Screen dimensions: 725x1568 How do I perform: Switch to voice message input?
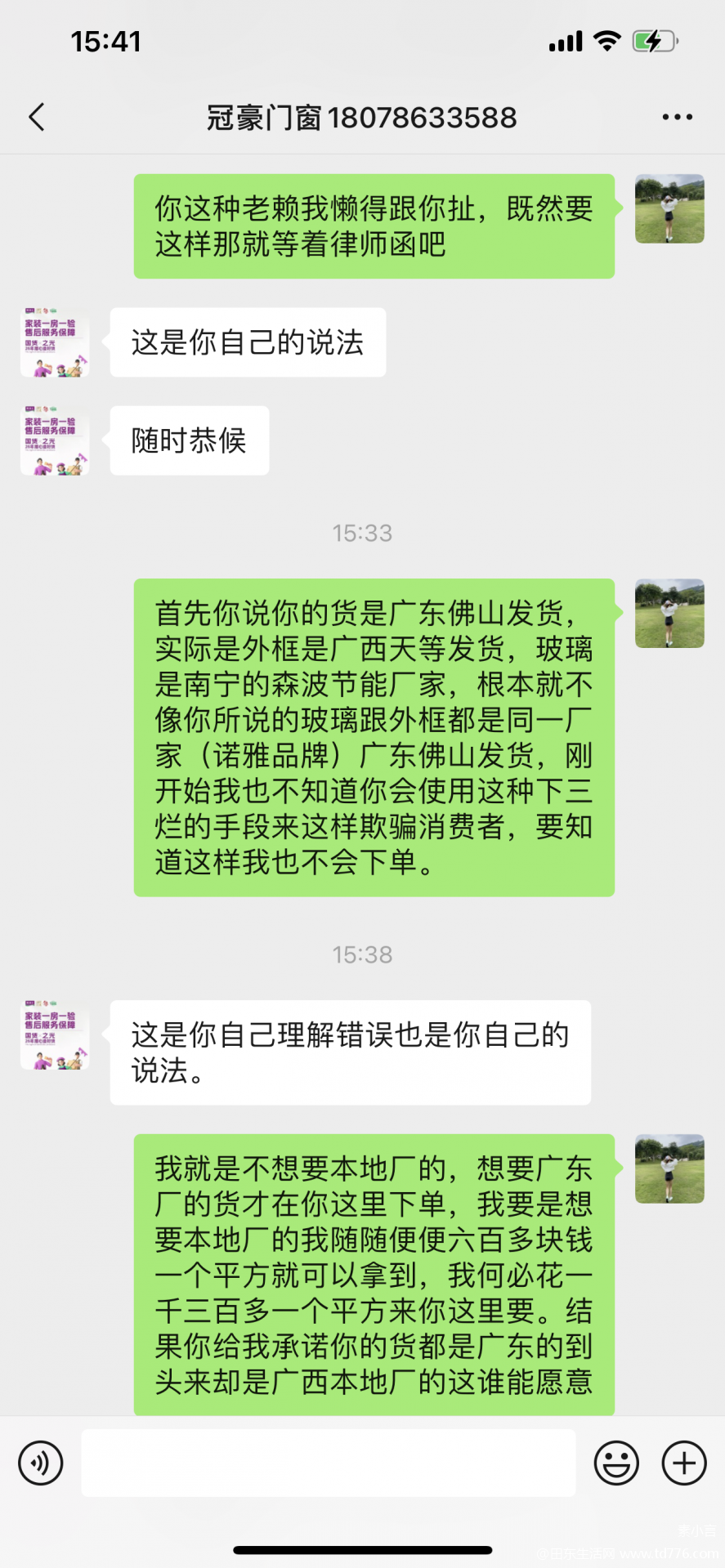(x=41, y=1463)
